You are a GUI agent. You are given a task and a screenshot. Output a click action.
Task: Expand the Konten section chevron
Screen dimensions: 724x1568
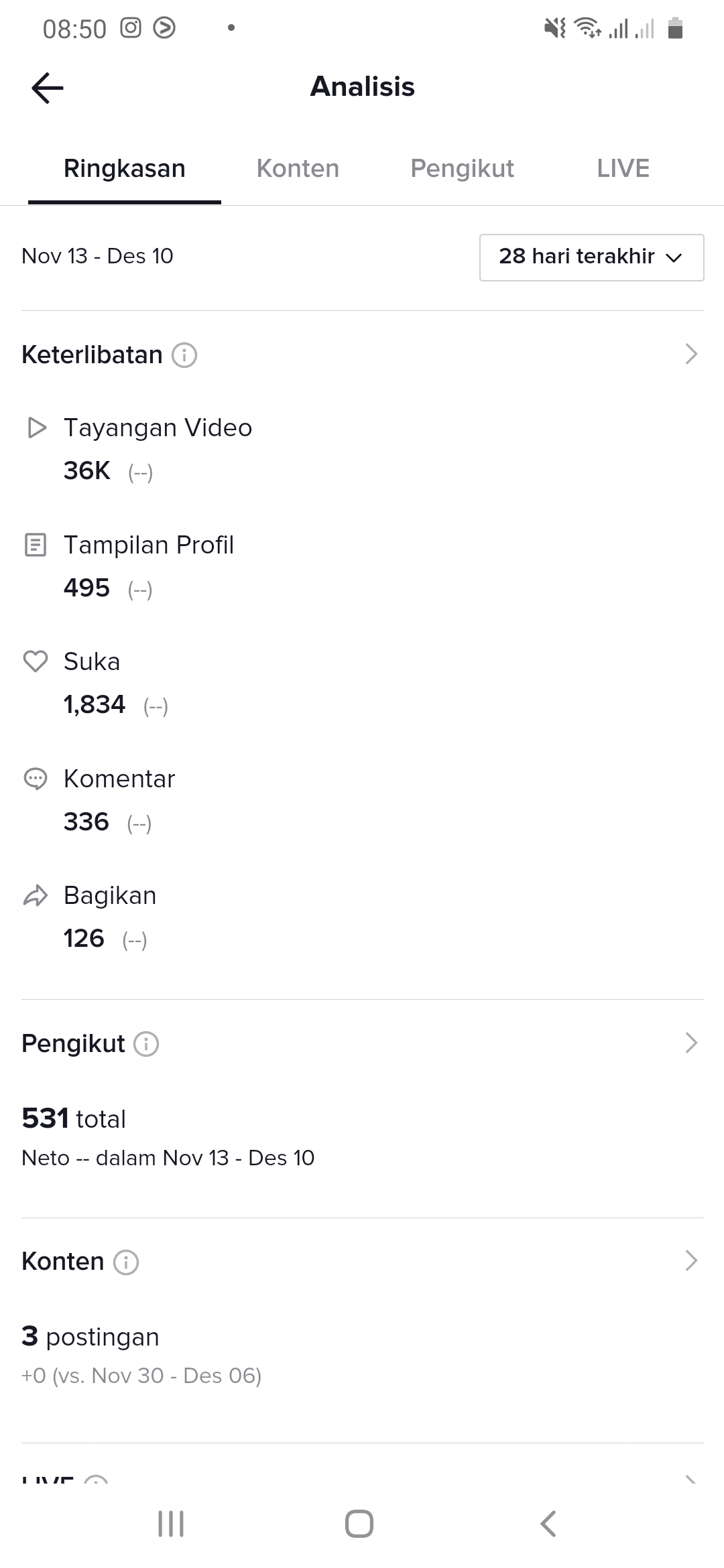pos(691,1261)
